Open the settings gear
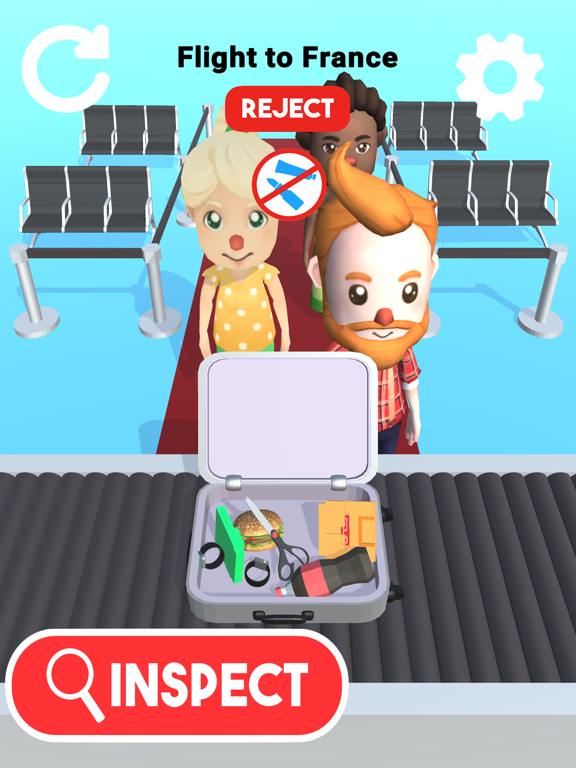Screen dimensions: 576x768 point(500,76)
